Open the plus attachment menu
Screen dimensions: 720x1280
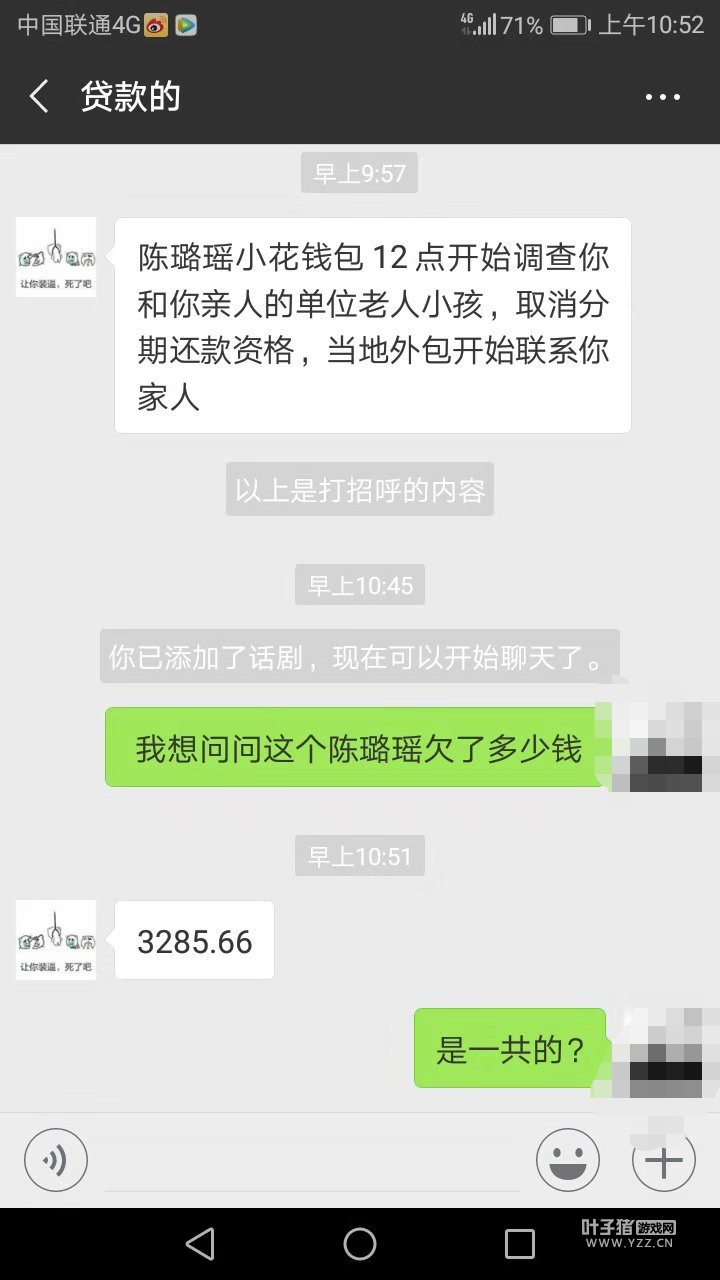tap(663, 1160)
